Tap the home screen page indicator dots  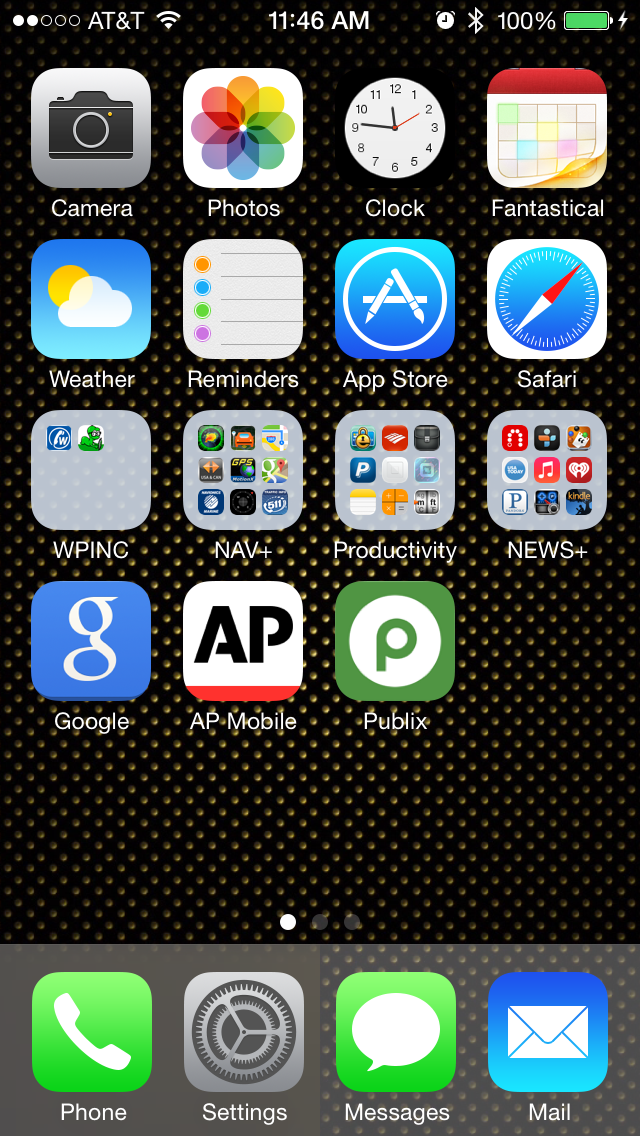(320, 922)
